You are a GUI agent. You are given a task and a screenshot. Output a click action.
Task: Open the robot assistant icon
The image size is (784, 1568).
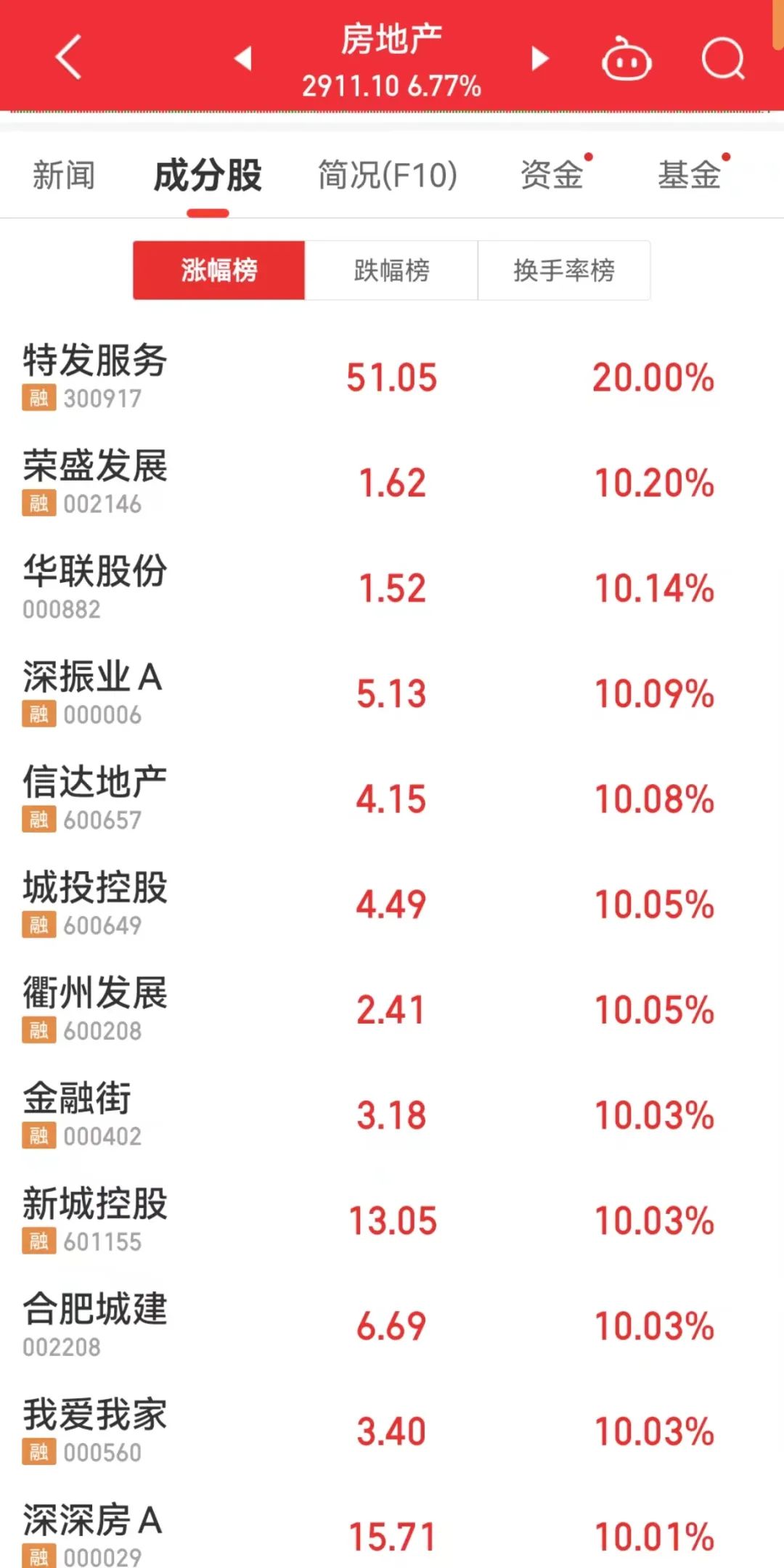626,60
